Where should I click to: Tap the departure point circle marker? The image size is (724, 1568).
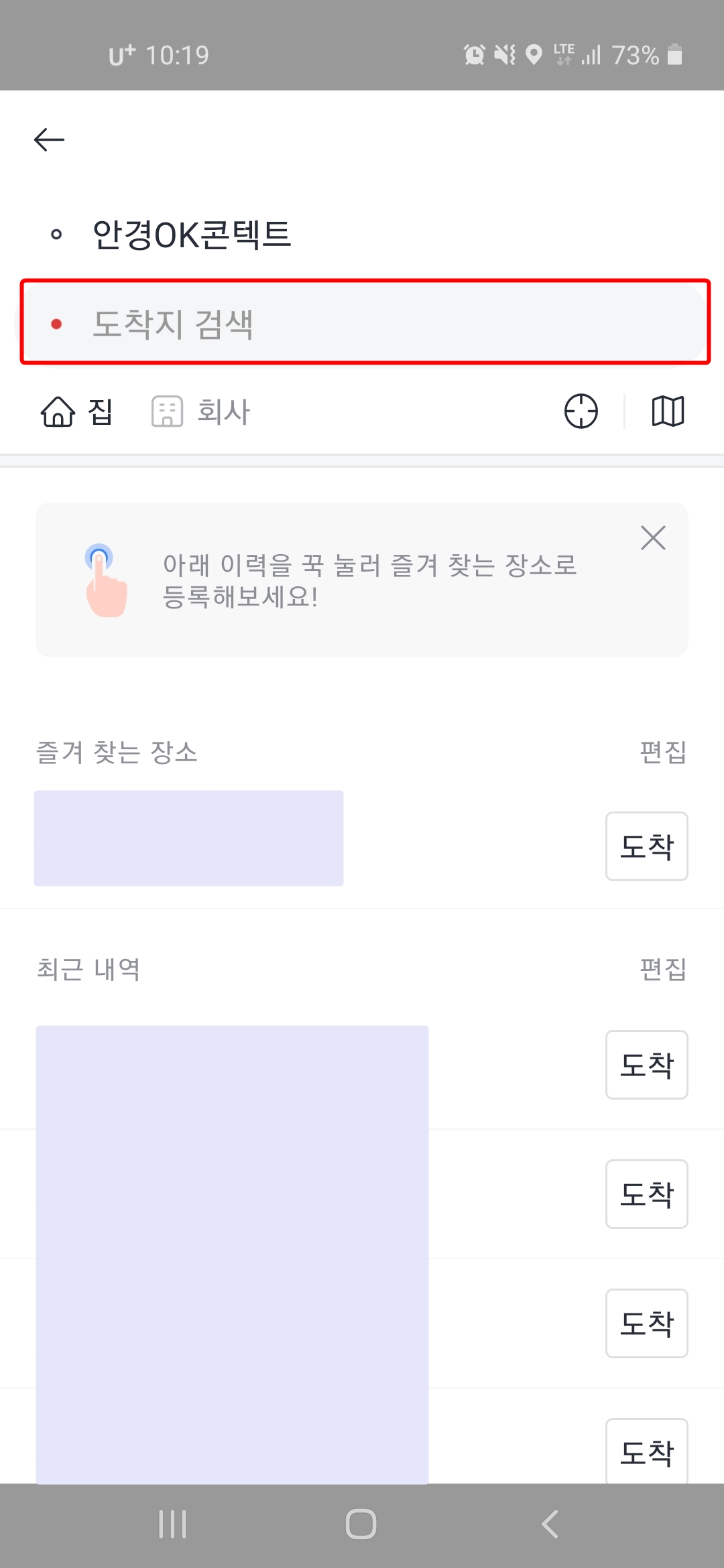[x=58, y=234]
